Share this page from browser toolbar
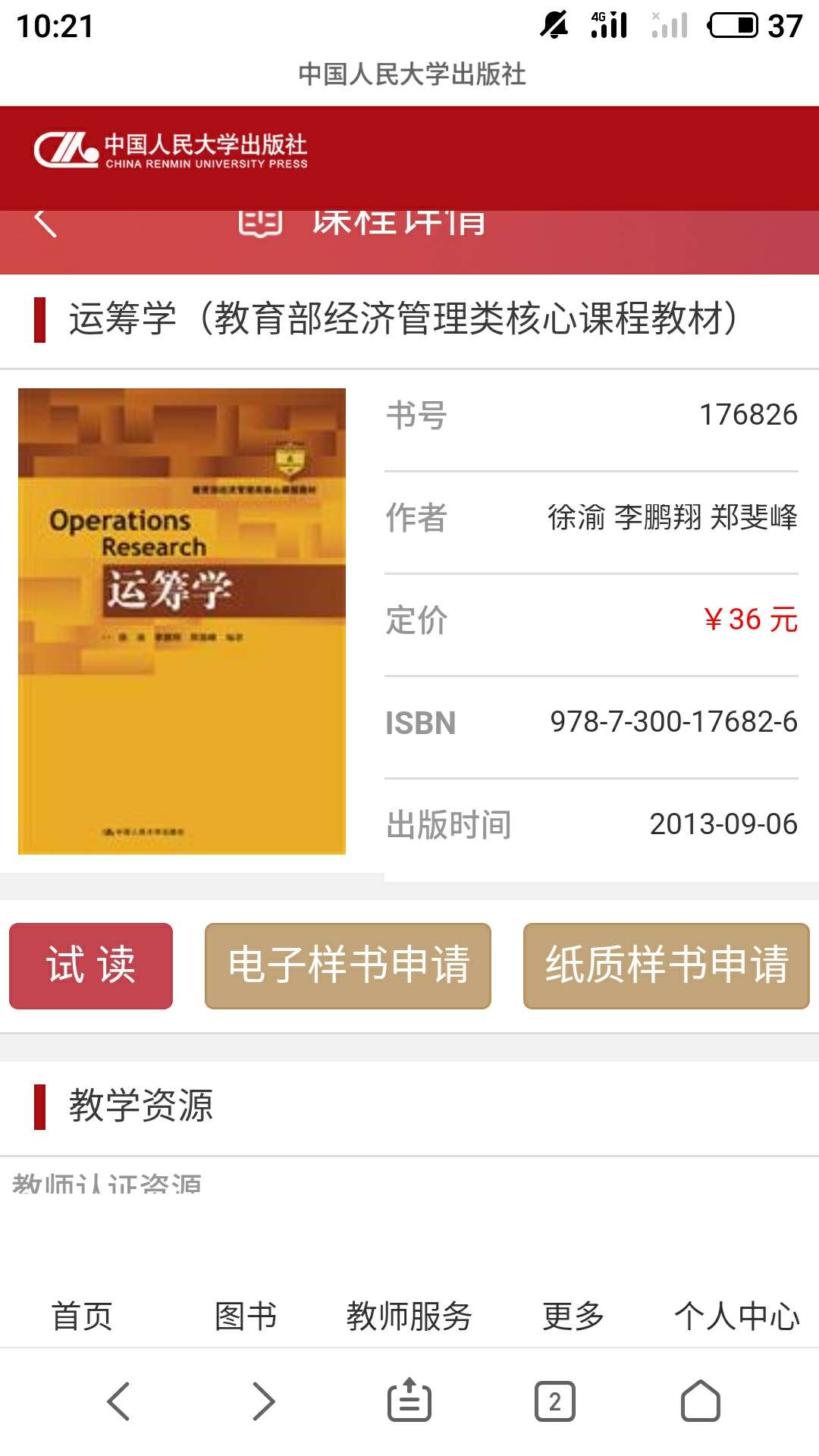Image resolution: width=819 pixels, height=1456 pixels. pos(409,1401)
